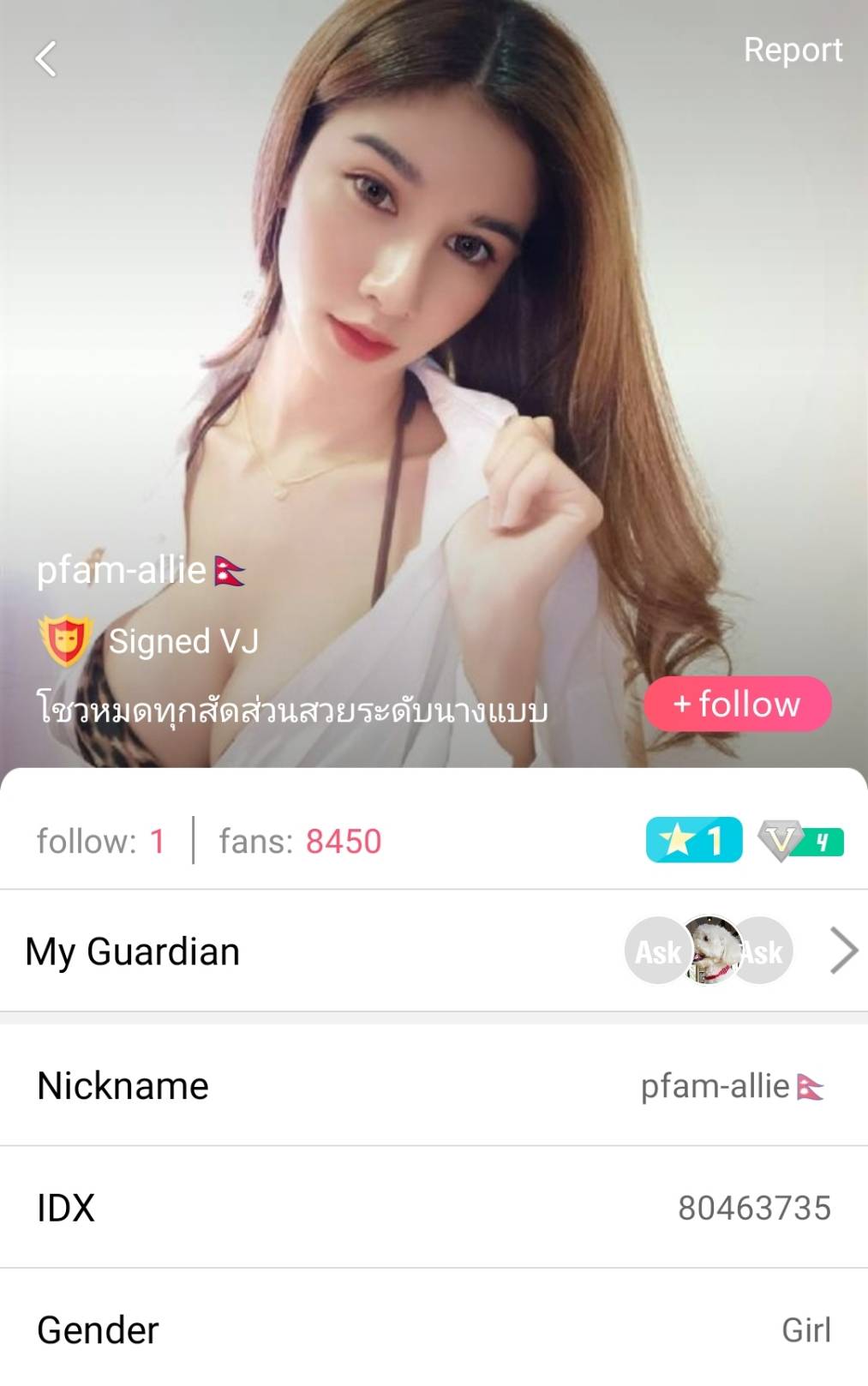Go back using the top-left arrow
The image size is (868, 1386).
click(x=45, y=59)
